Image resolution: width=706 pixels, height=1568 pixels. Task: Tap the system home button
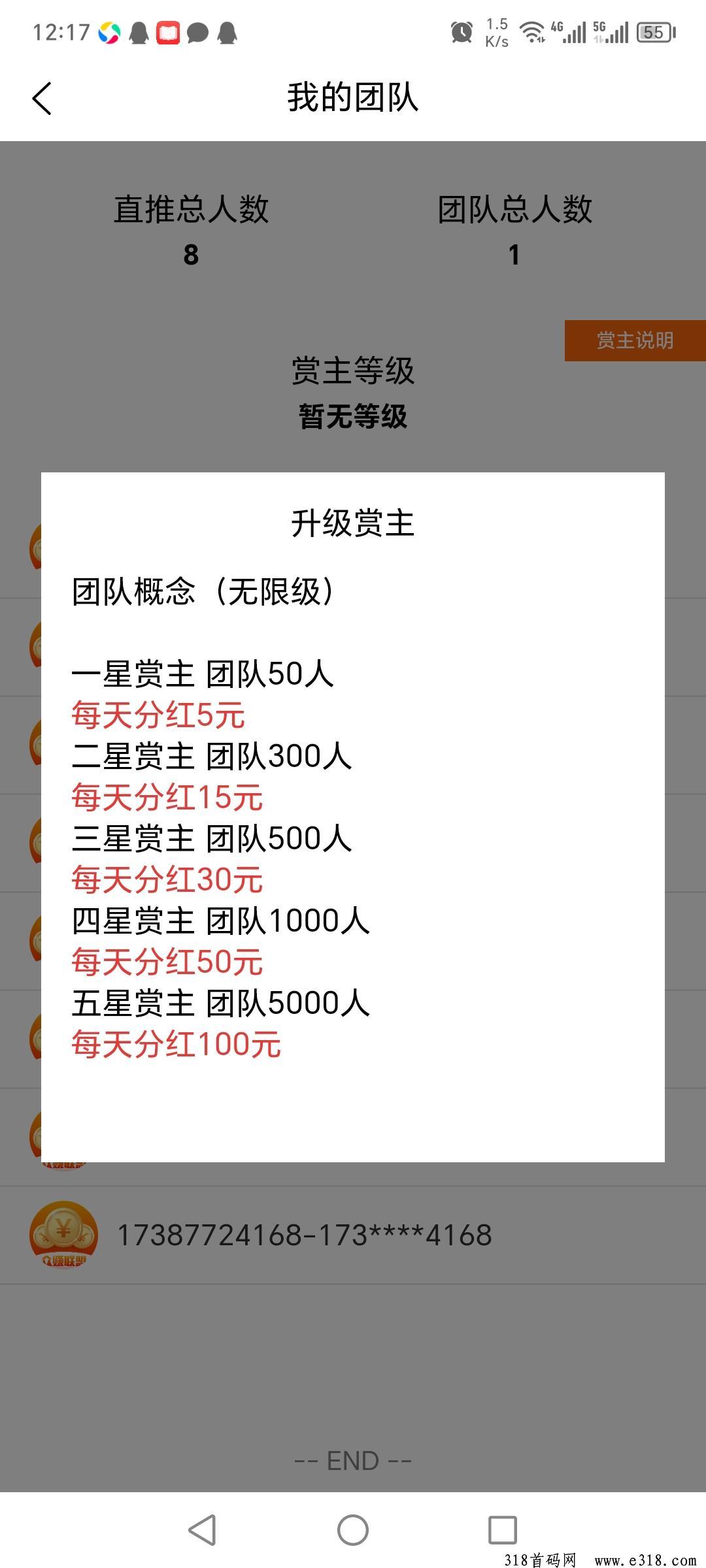pyautogui.click(x=352, y=1530)
